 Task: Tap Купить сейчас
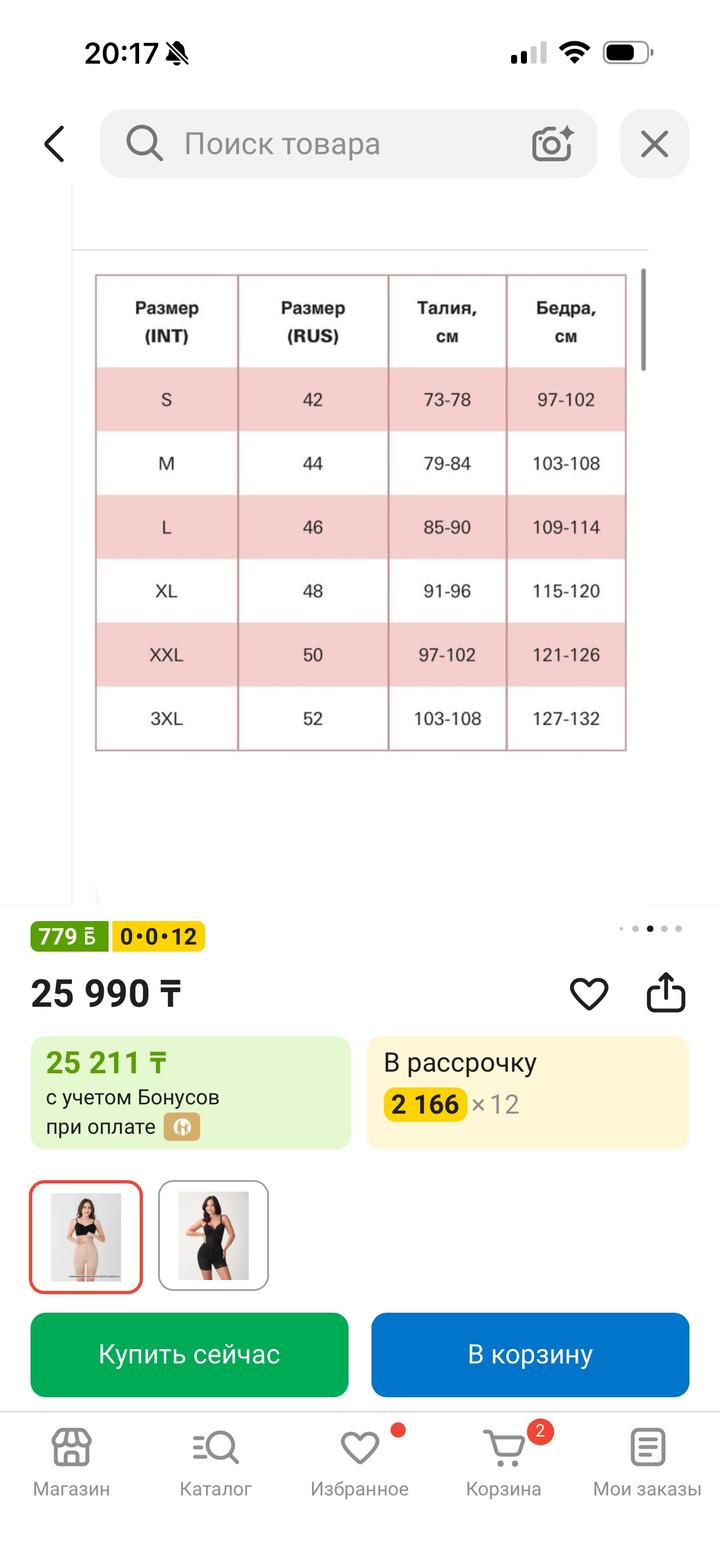point(189,1354)
